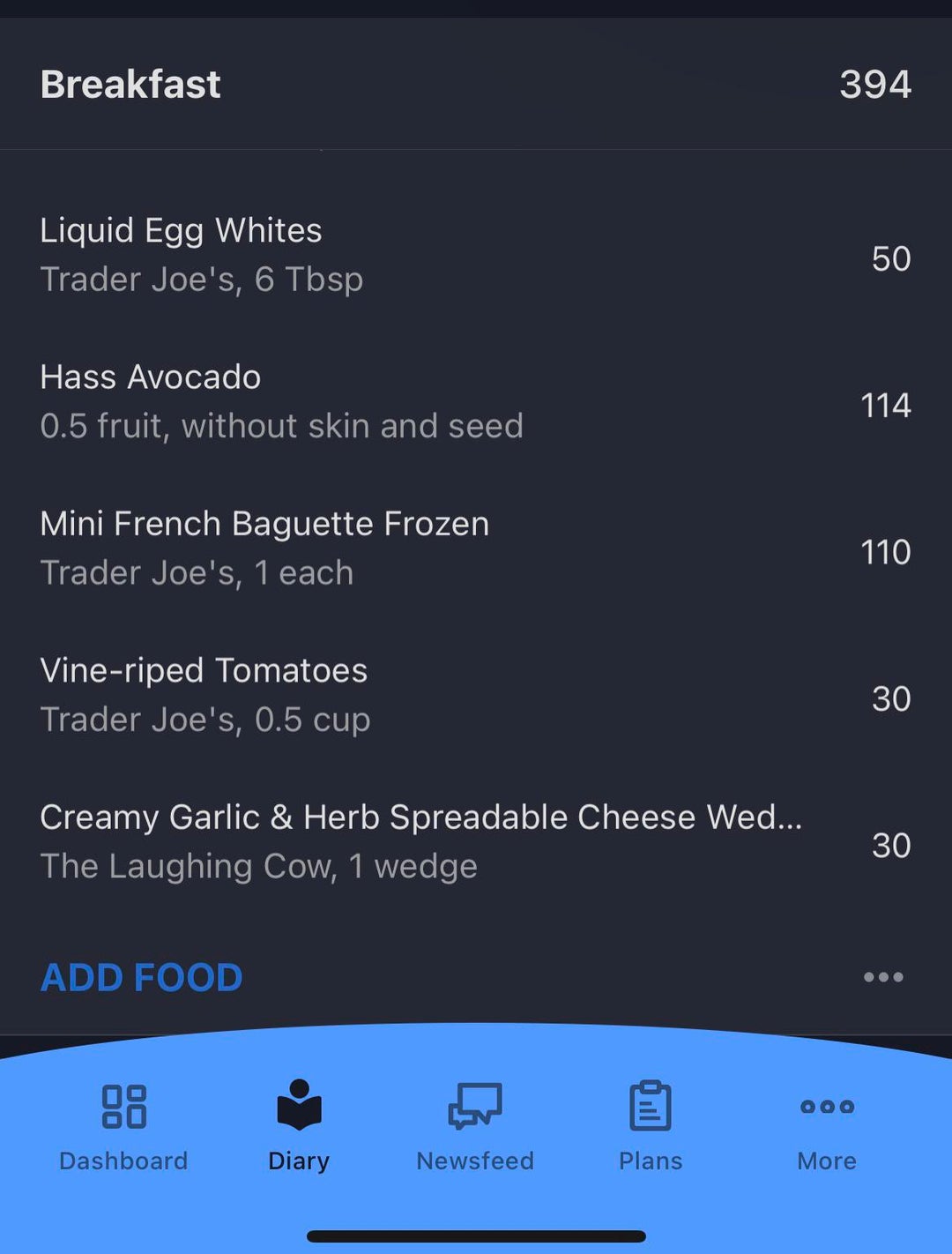
Task: Open the Breakfast meal options menu
Action: click(883, 977)
